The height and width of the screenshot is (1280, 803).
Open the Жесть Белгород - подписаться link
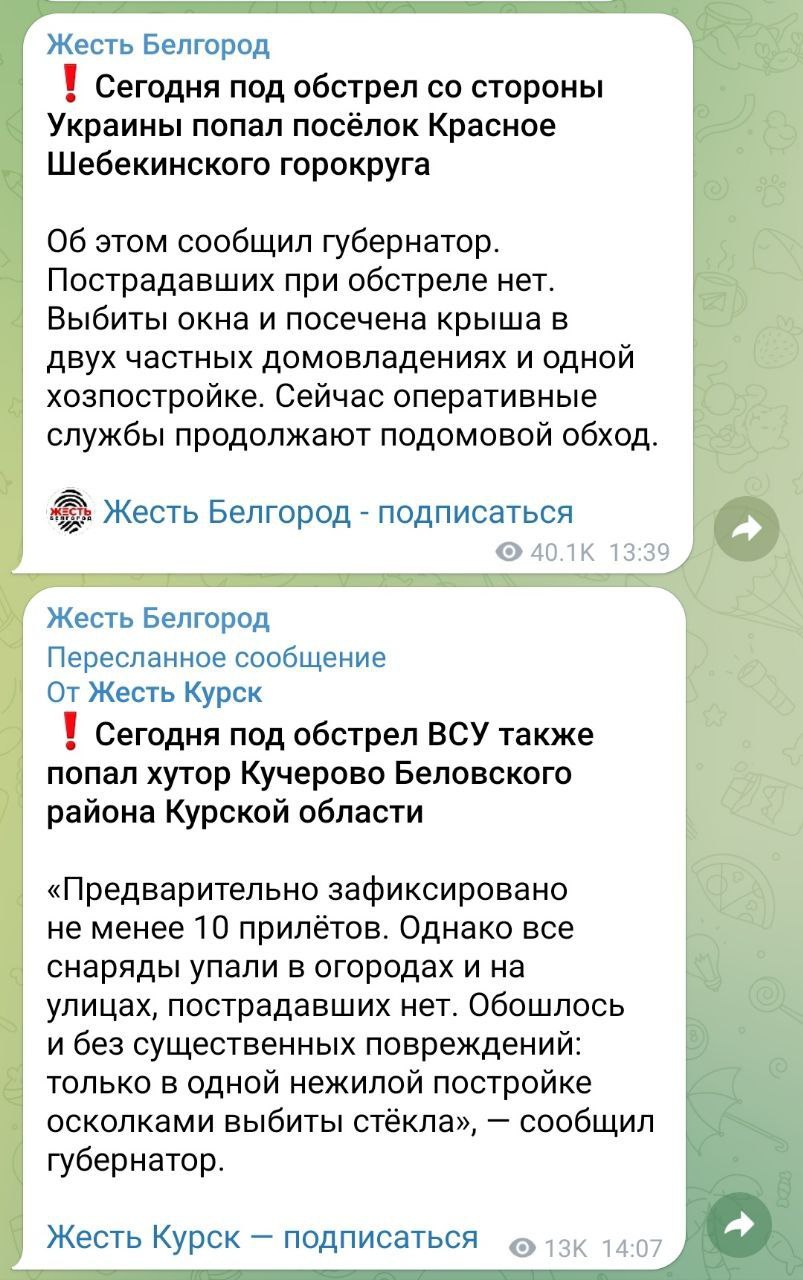pos(338,512)
